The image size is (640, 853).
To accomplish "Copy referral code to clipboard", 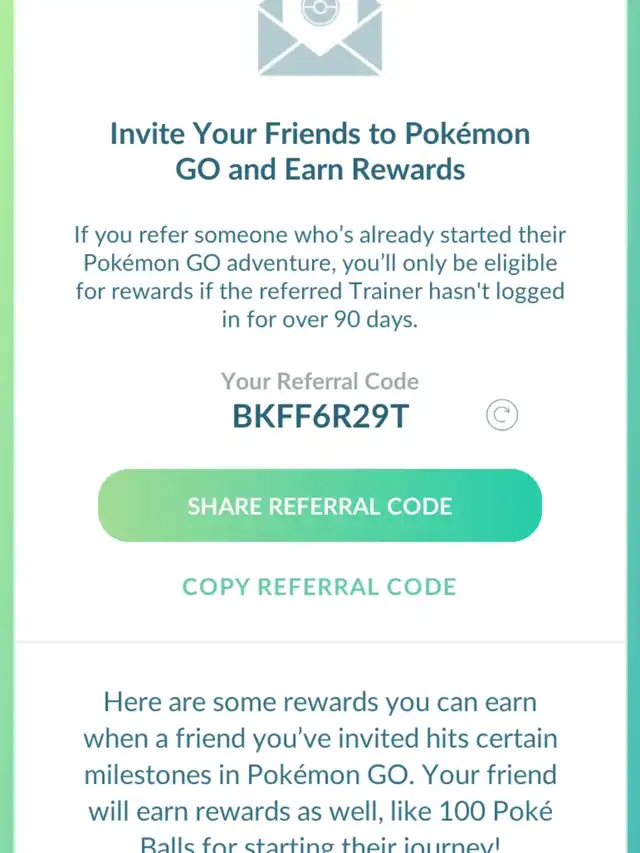I will point(319,586).
